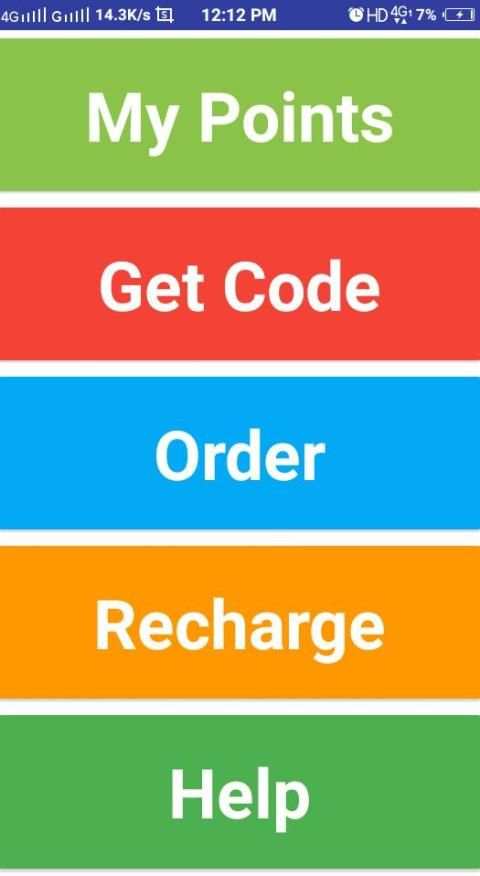480x876 pixels.
Task: Open the orange Recharge button
Action: pyautogui.click(x=240, y=622)
